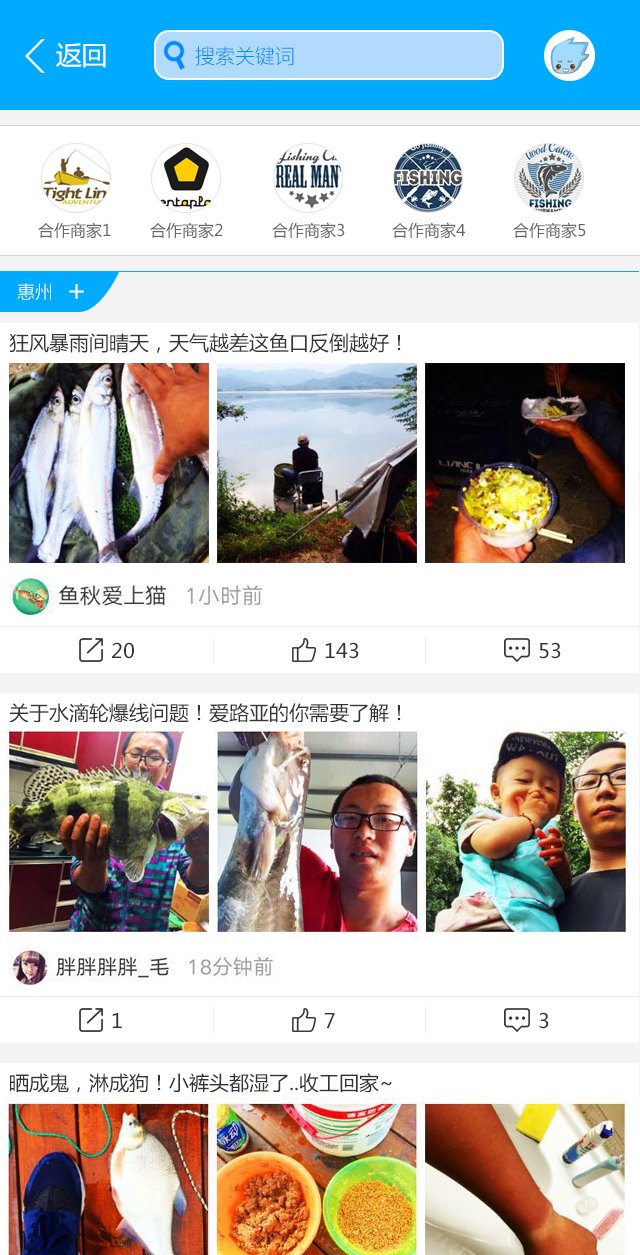Screen dimensions: 640x1255
Task: Tap the 返回 back button
Action: pyautogui.click(x=66, y=56)
